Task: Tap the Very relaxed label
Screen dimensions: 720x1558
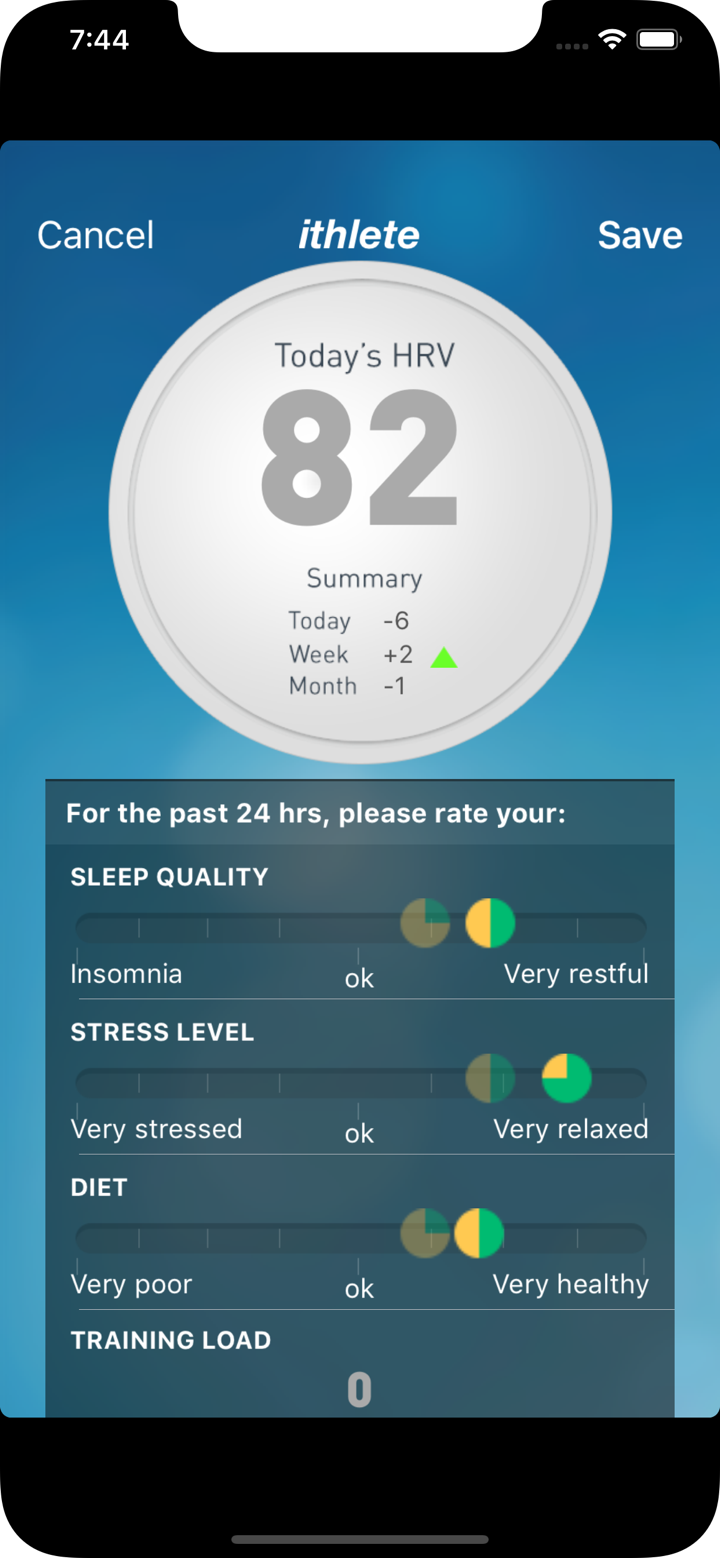Action: [x=571, y=1128]
